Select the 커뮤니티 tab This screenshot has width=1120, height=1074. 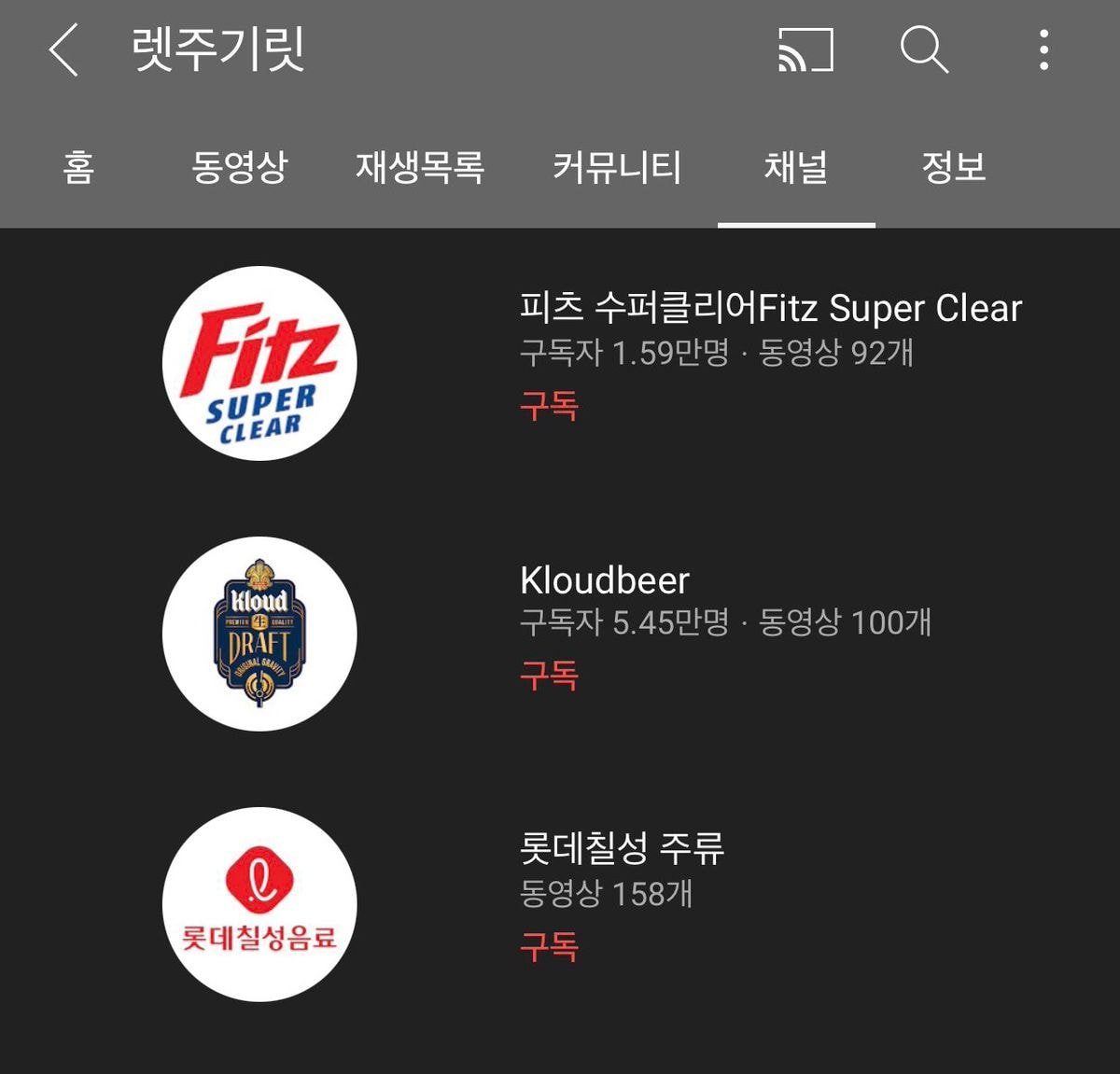617,168
